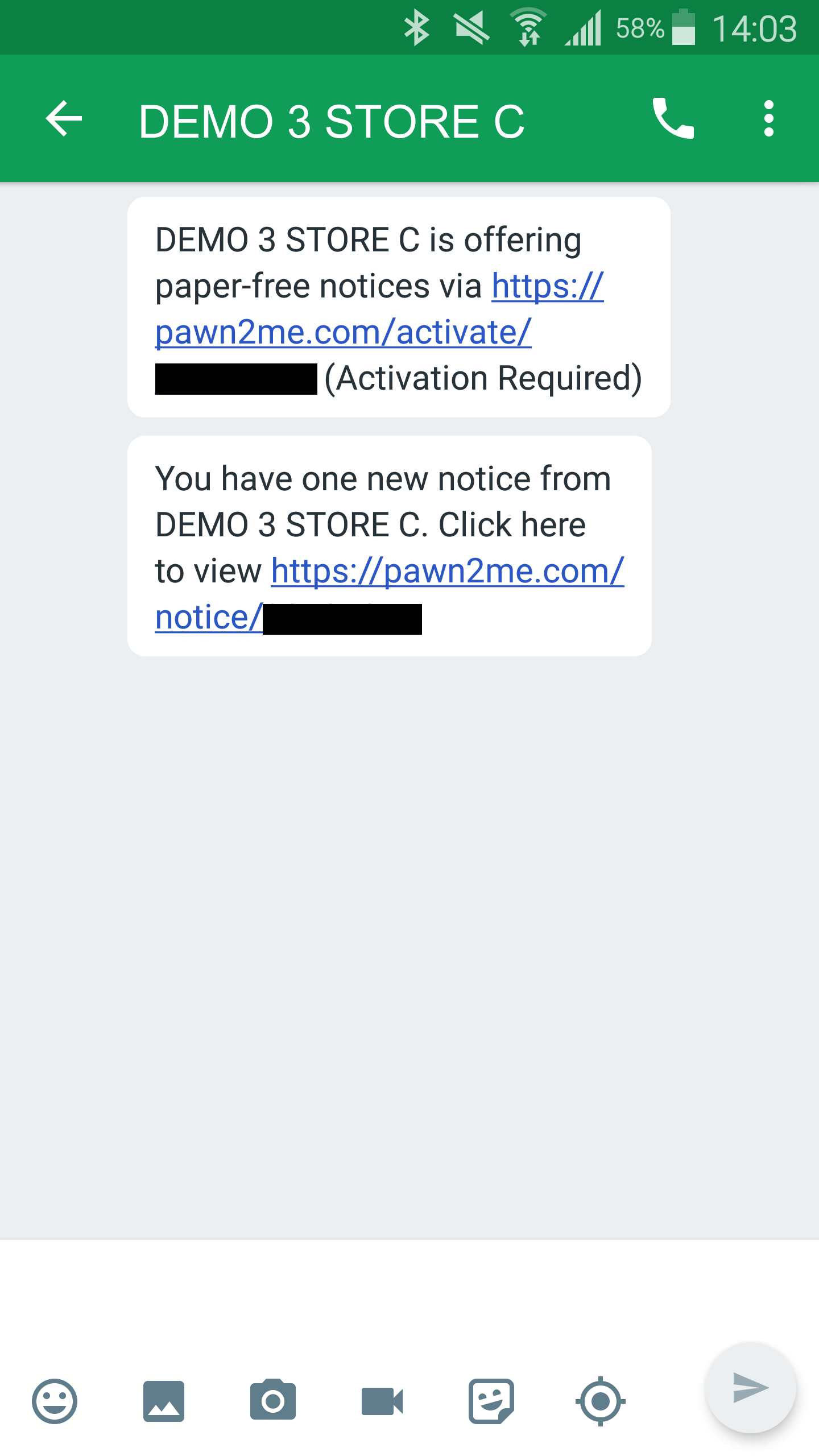This screenshot has height=1456, width=819.
Task: Go back to the conversation list
Action: point(64,119)
